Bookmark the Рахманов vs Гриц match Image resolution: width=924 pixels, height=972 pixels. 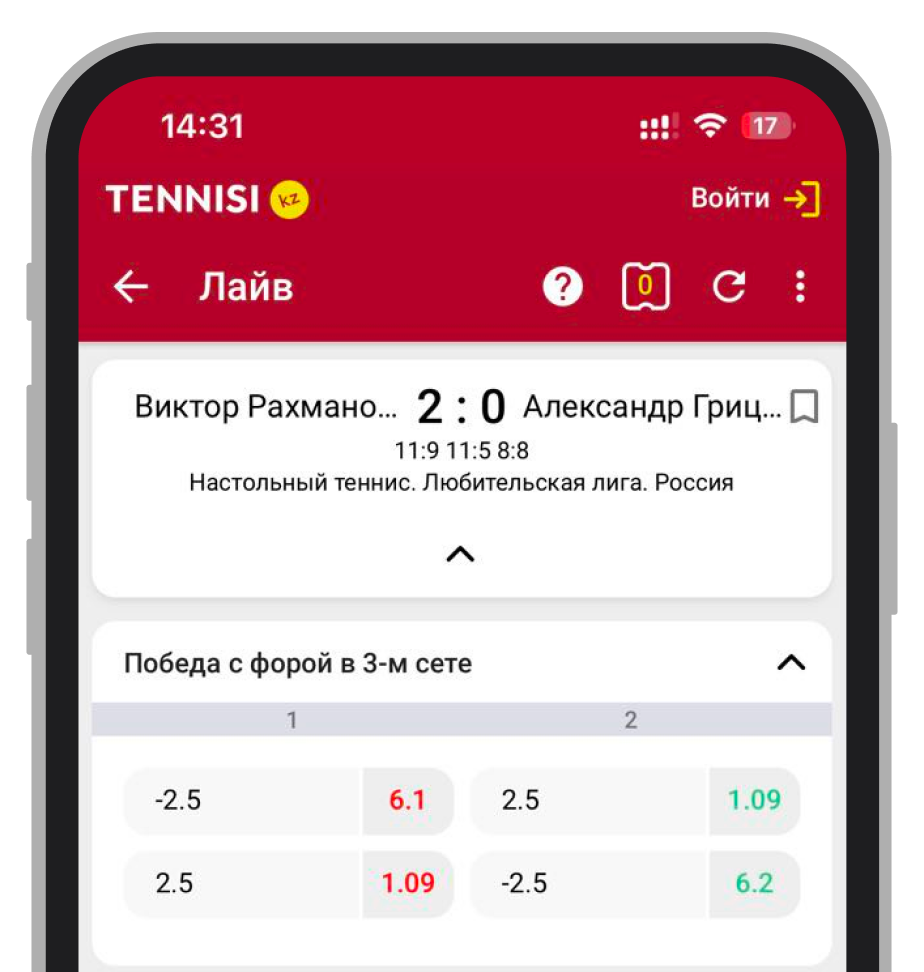pyautogui.click(x=804, y=407)
